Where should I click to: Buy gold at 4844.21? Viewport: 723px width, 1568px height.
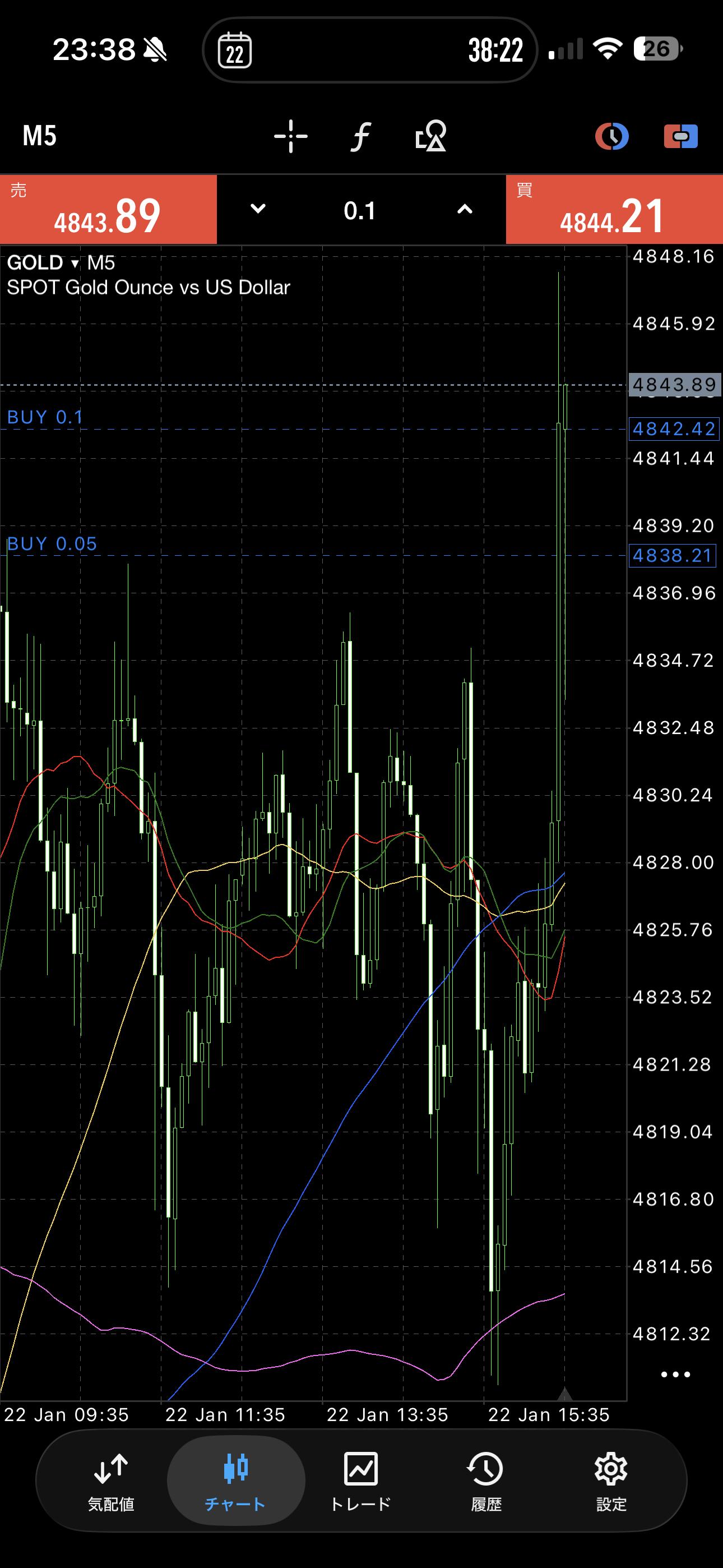614,210
